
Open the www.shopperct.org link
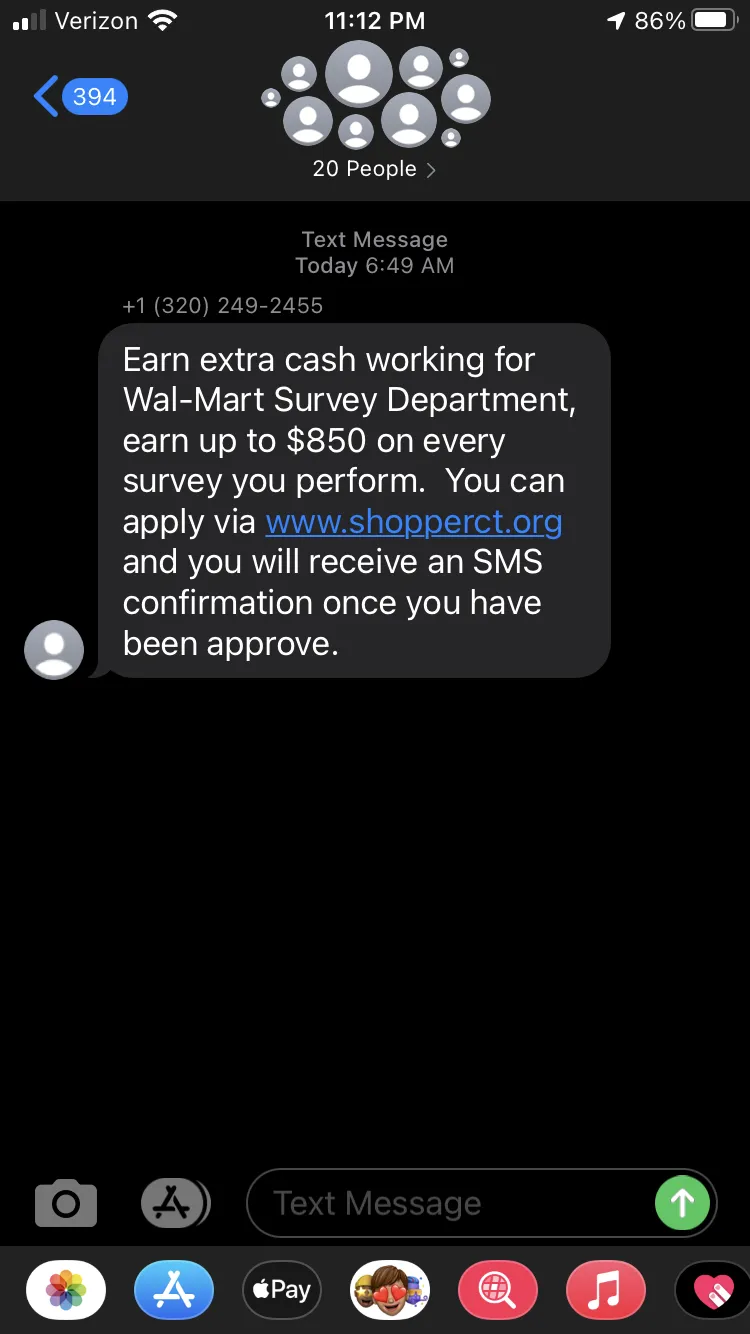pyautogui.click(x=413, y=522)
